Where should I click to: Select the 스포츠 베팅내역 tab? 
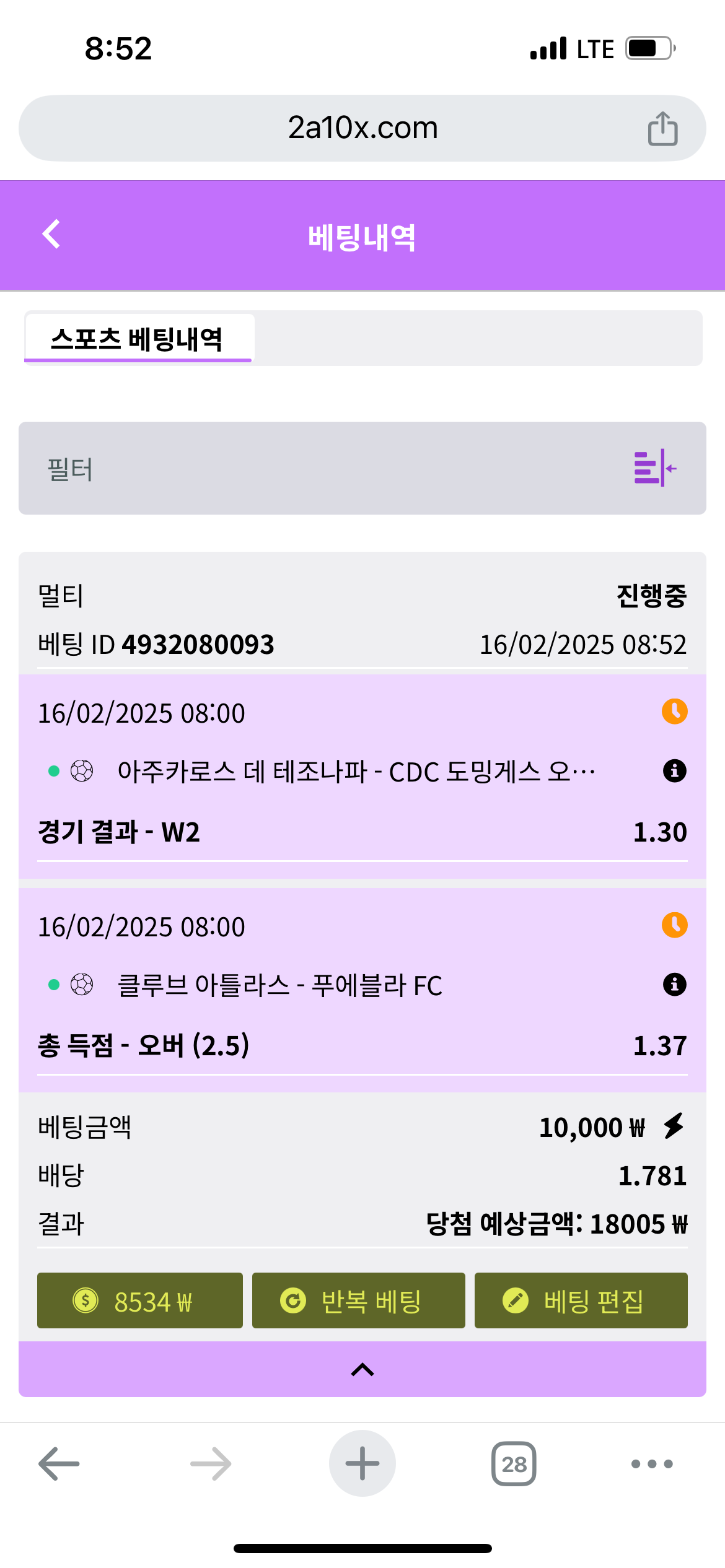pyautogui.click(x=138, y=339)
